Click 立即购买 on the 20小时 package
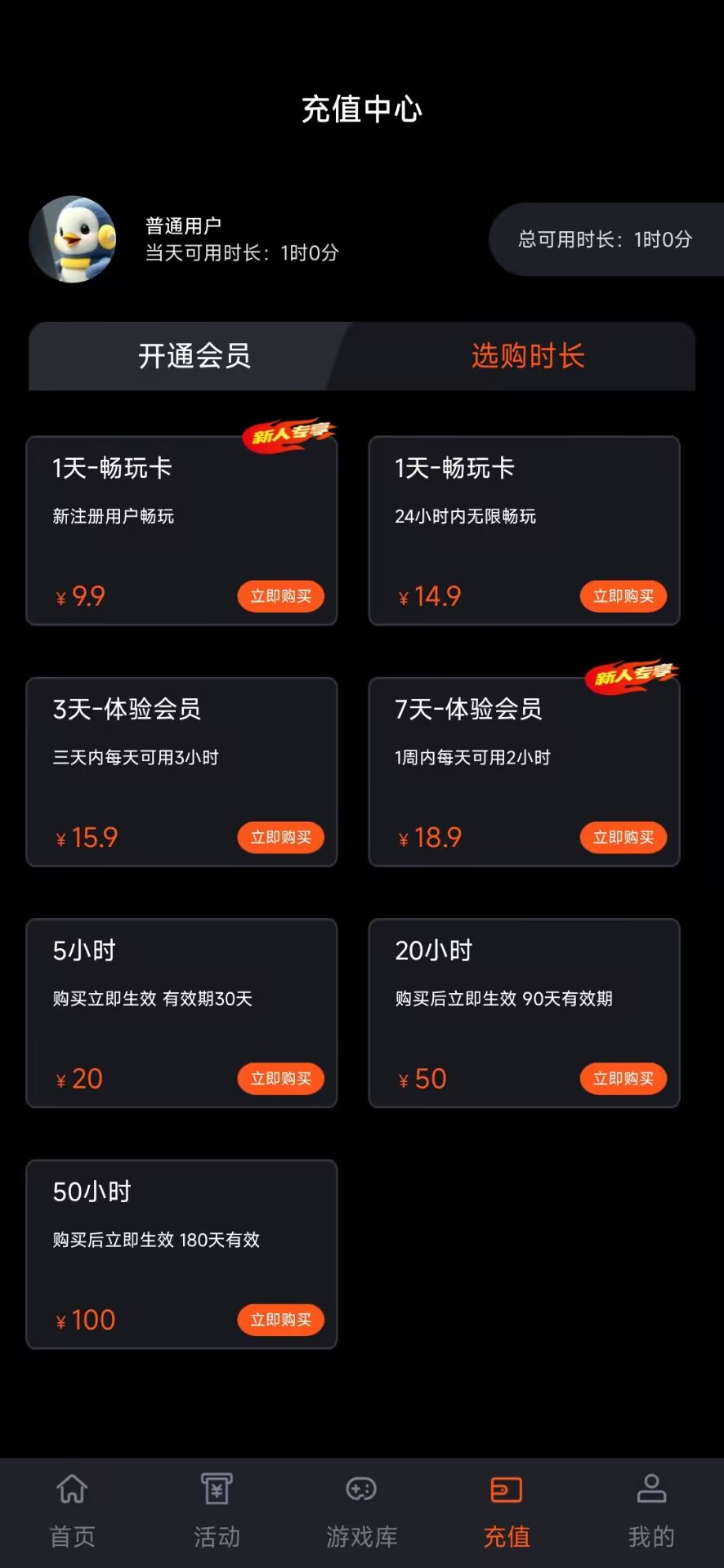 (623, 1078)
